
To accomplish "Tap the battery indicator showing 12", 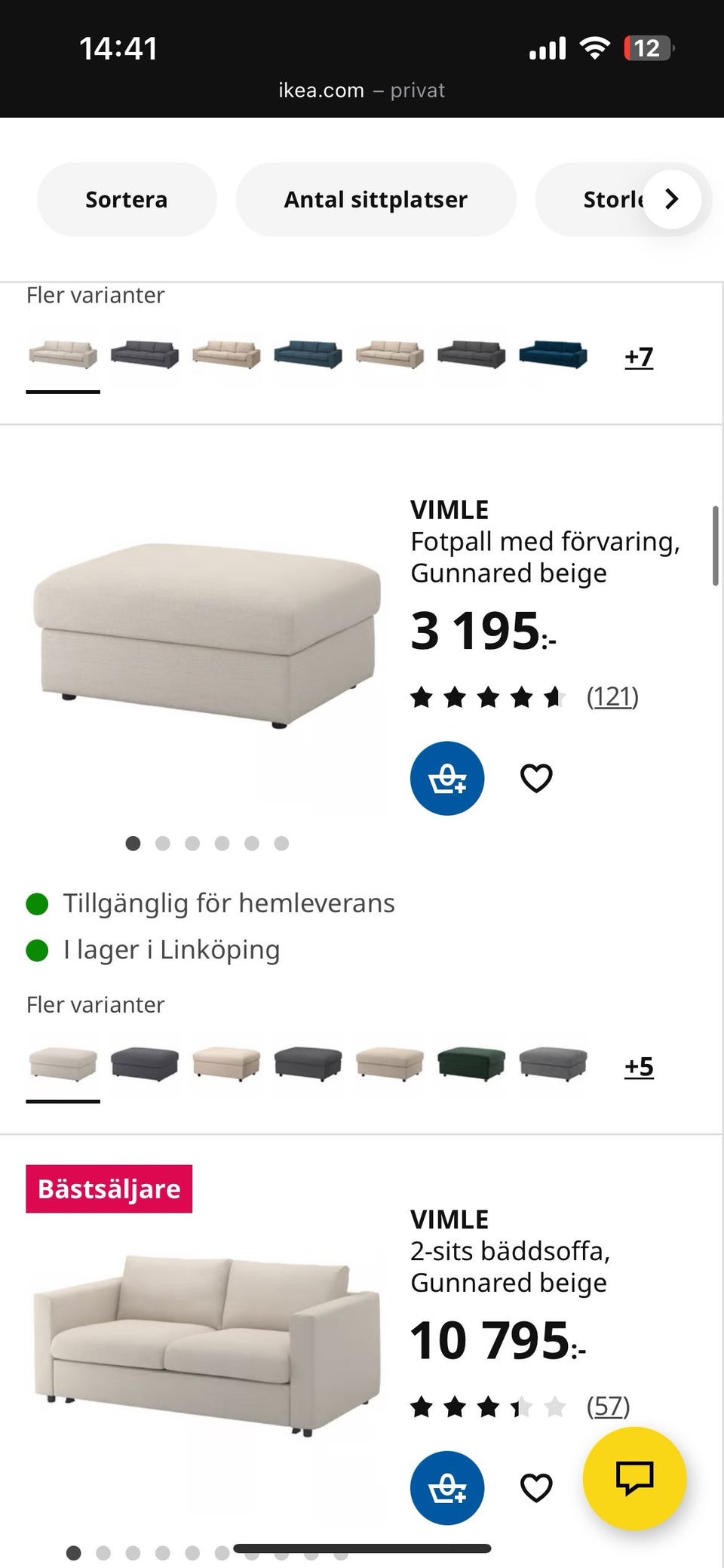I will click(645, 48).
